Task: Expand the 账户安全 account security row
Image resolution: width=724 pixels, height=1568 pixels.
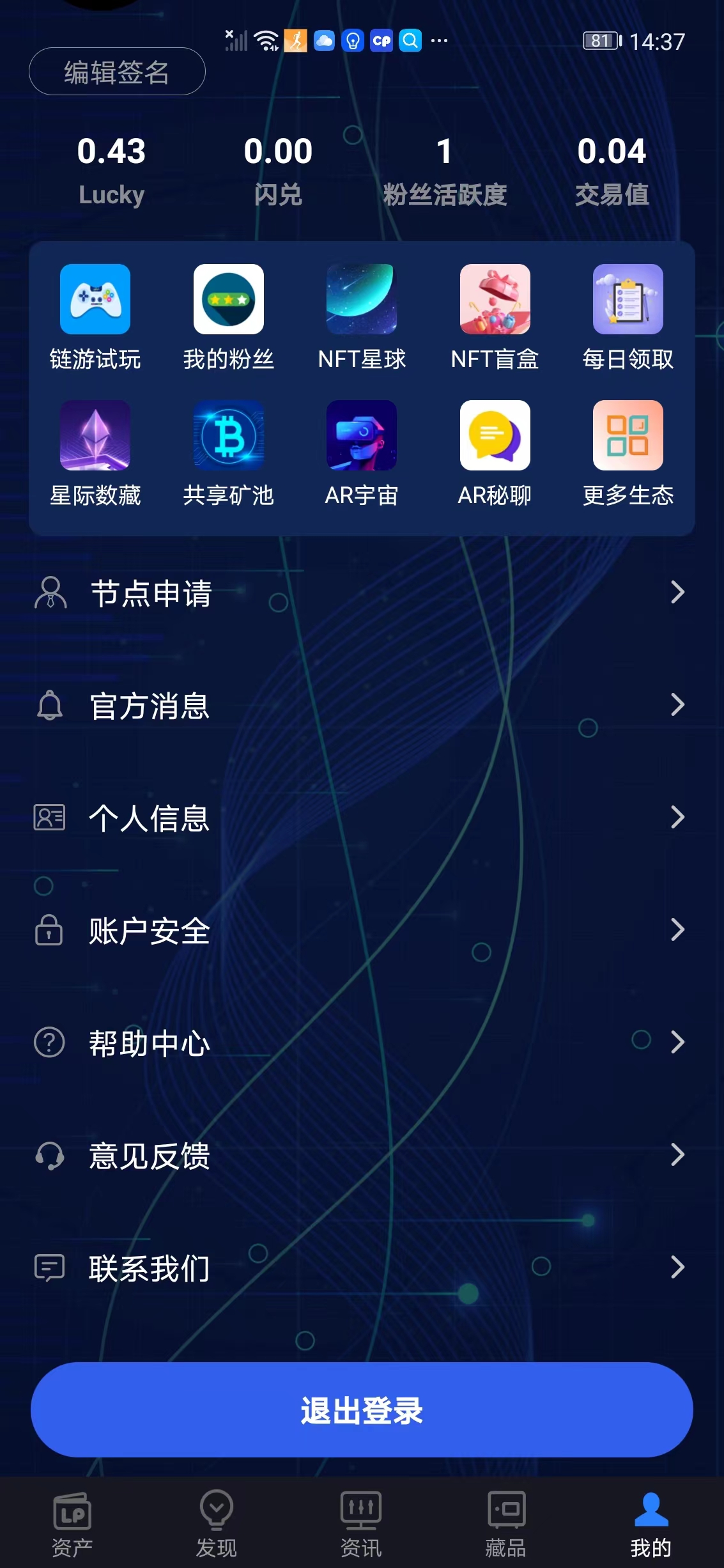Action: 362,931
